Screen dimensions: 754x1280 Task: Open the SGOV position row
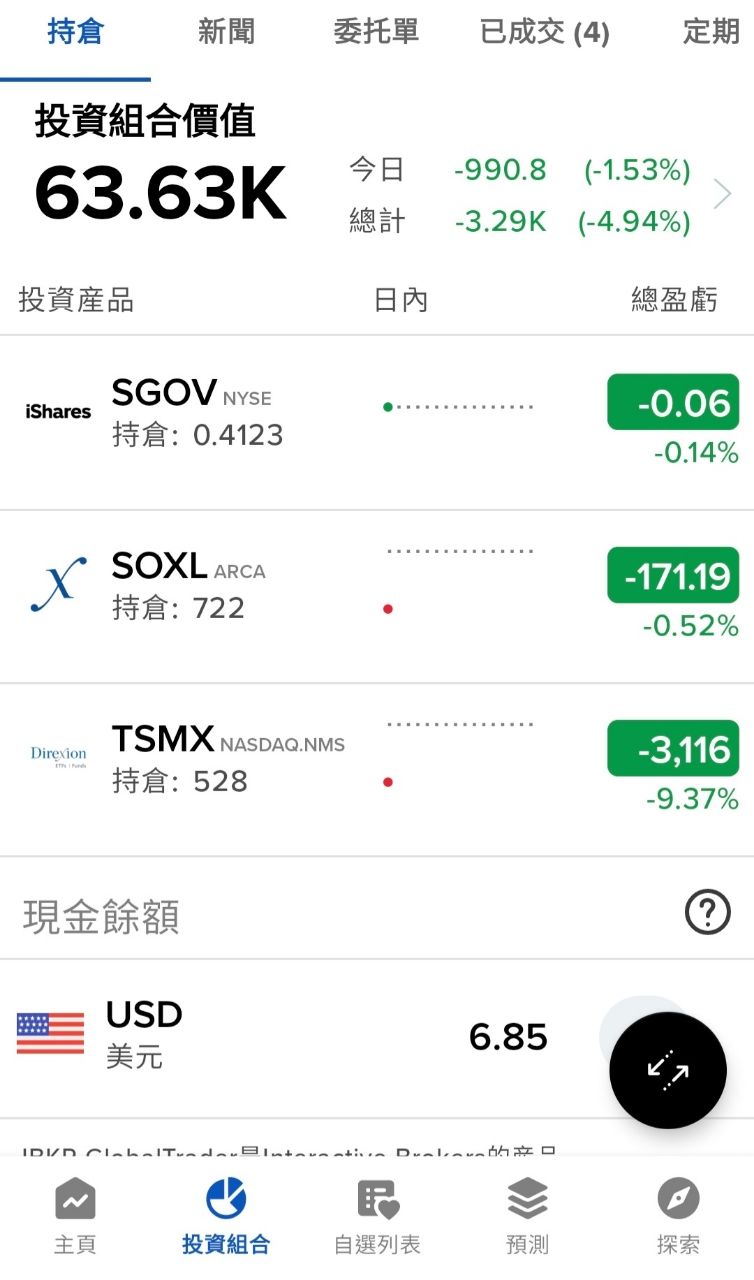(300, 422)
